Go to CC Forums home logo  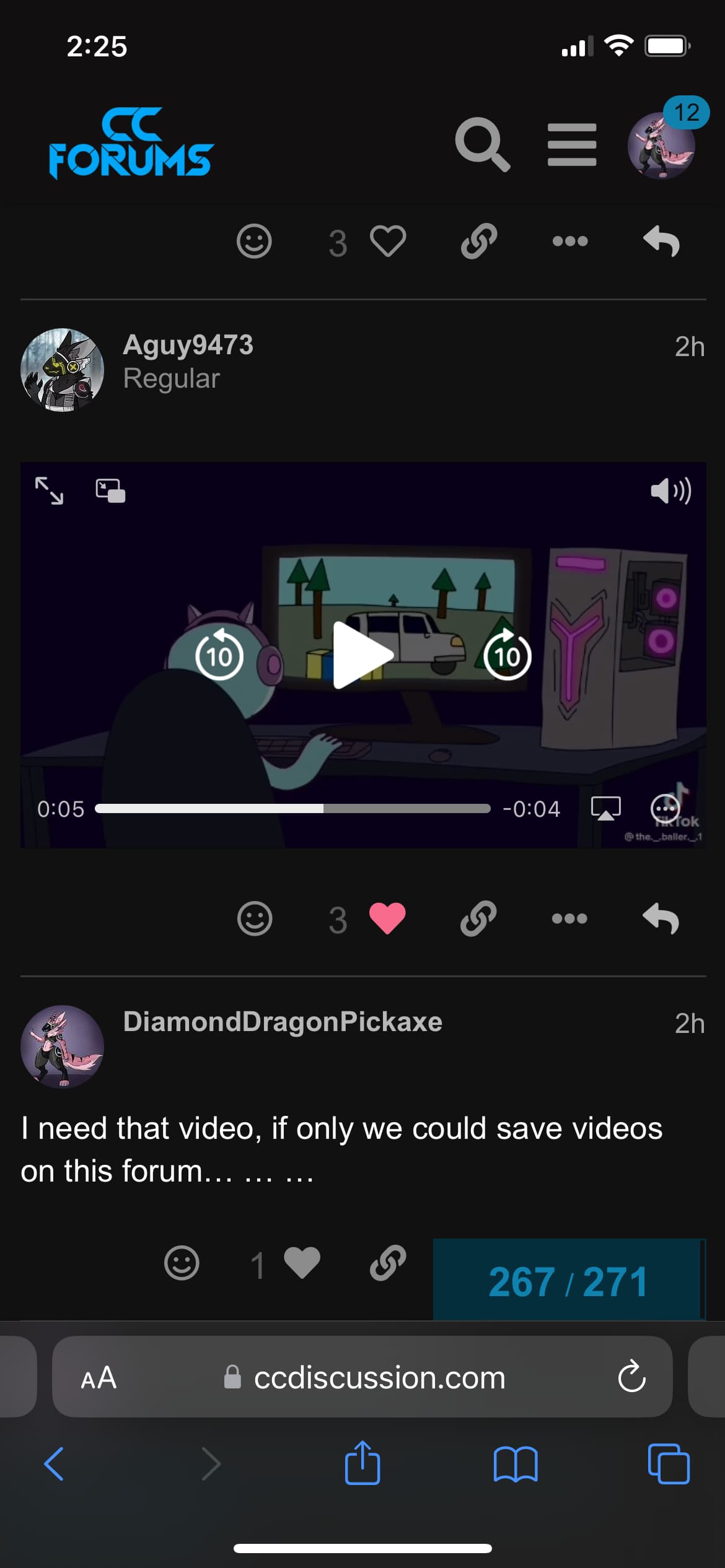131,144
